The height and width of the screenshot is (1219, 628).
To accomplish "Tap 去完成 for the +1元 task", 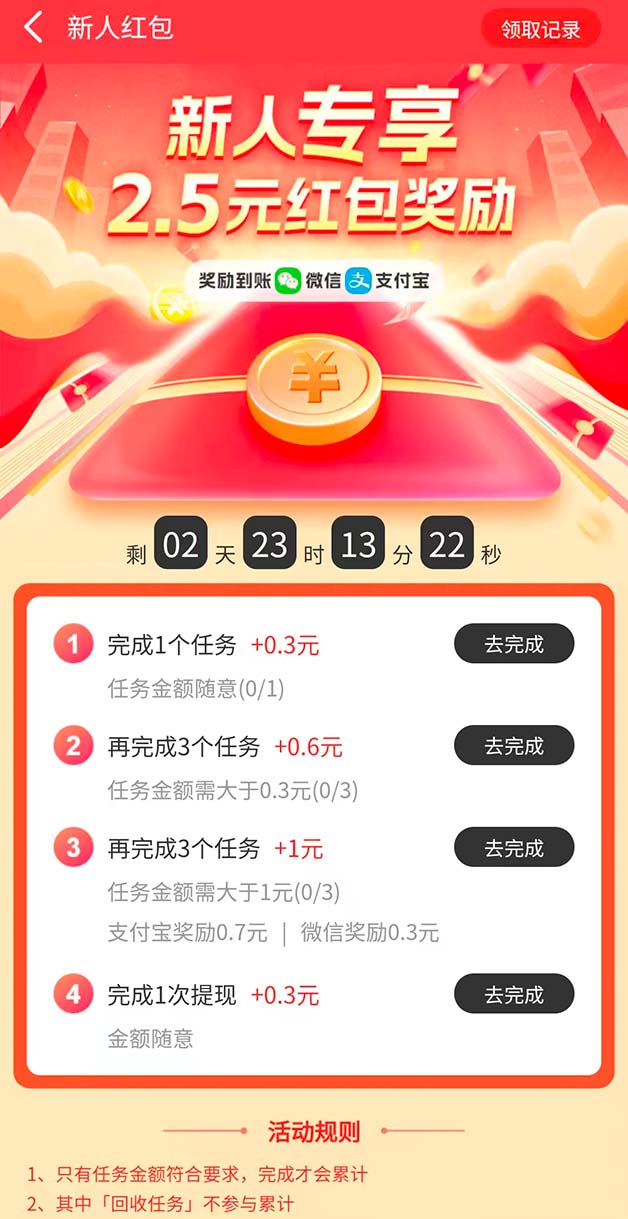I will point(514,848).
